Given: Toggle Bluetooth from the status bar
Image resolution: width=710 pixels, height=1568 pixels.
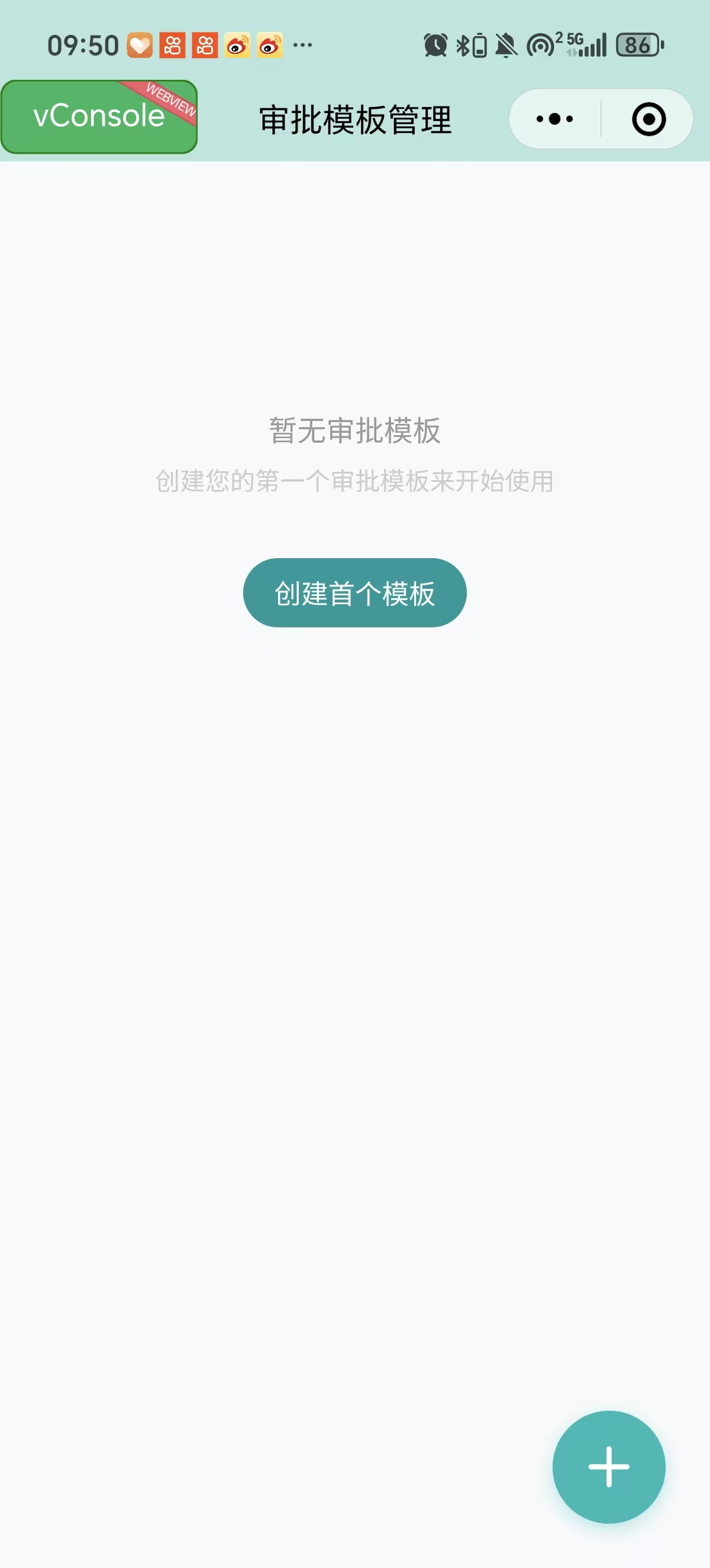Looking at the screenshot, I should click(x=463, y=44).
